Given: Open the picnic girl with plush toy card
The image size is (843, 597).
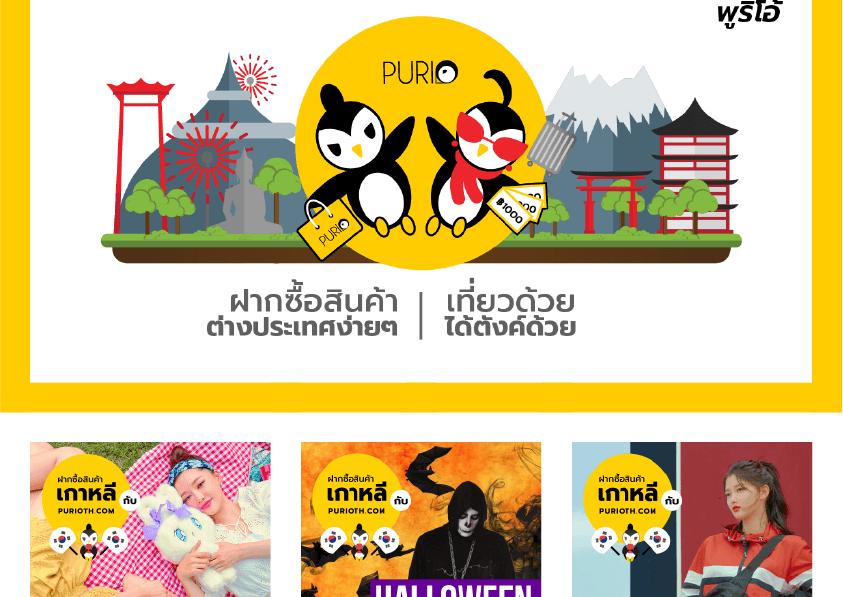Looking at the screenshot, I should point(150,520).
